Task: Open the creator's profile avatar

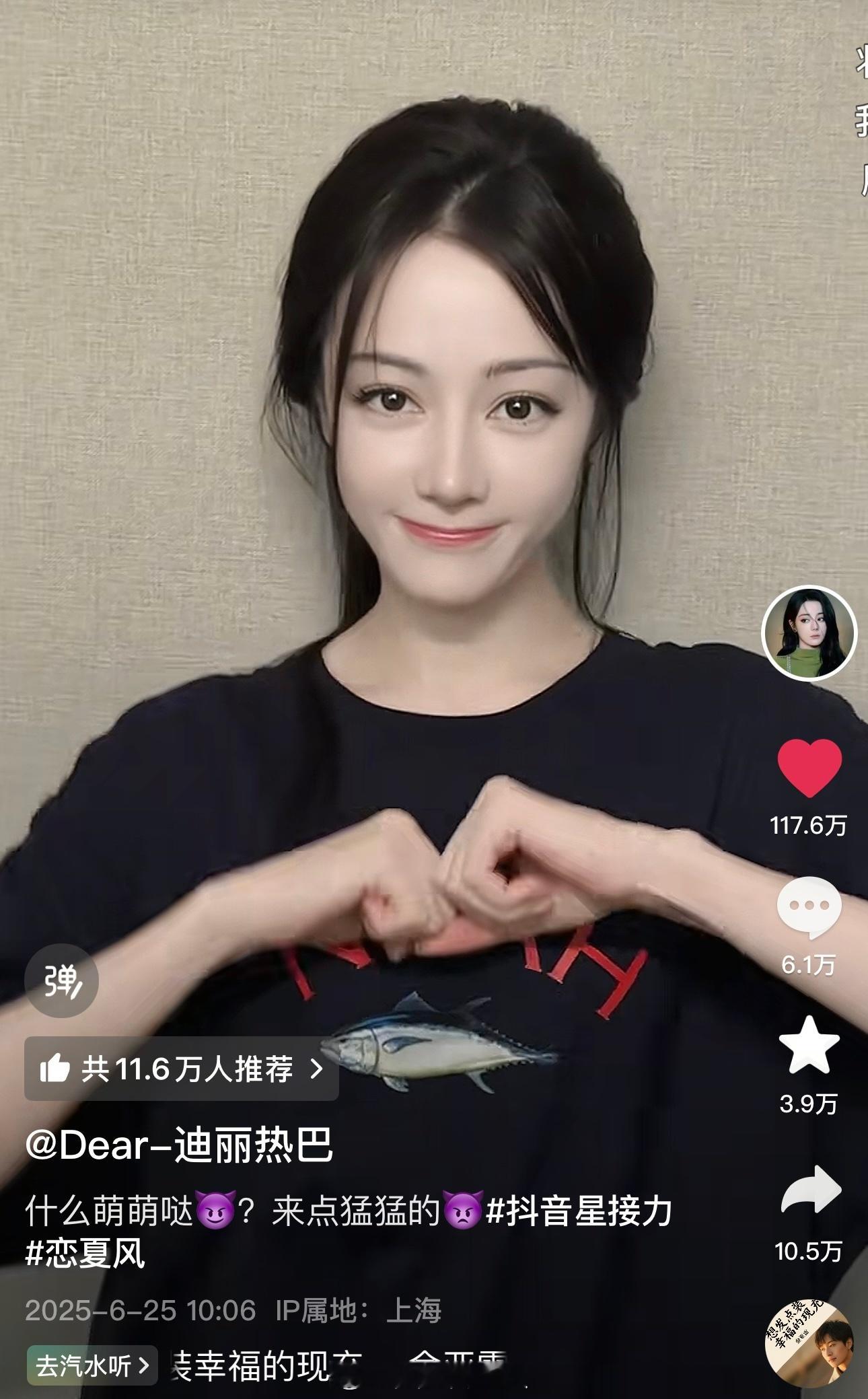Action: 809,633
